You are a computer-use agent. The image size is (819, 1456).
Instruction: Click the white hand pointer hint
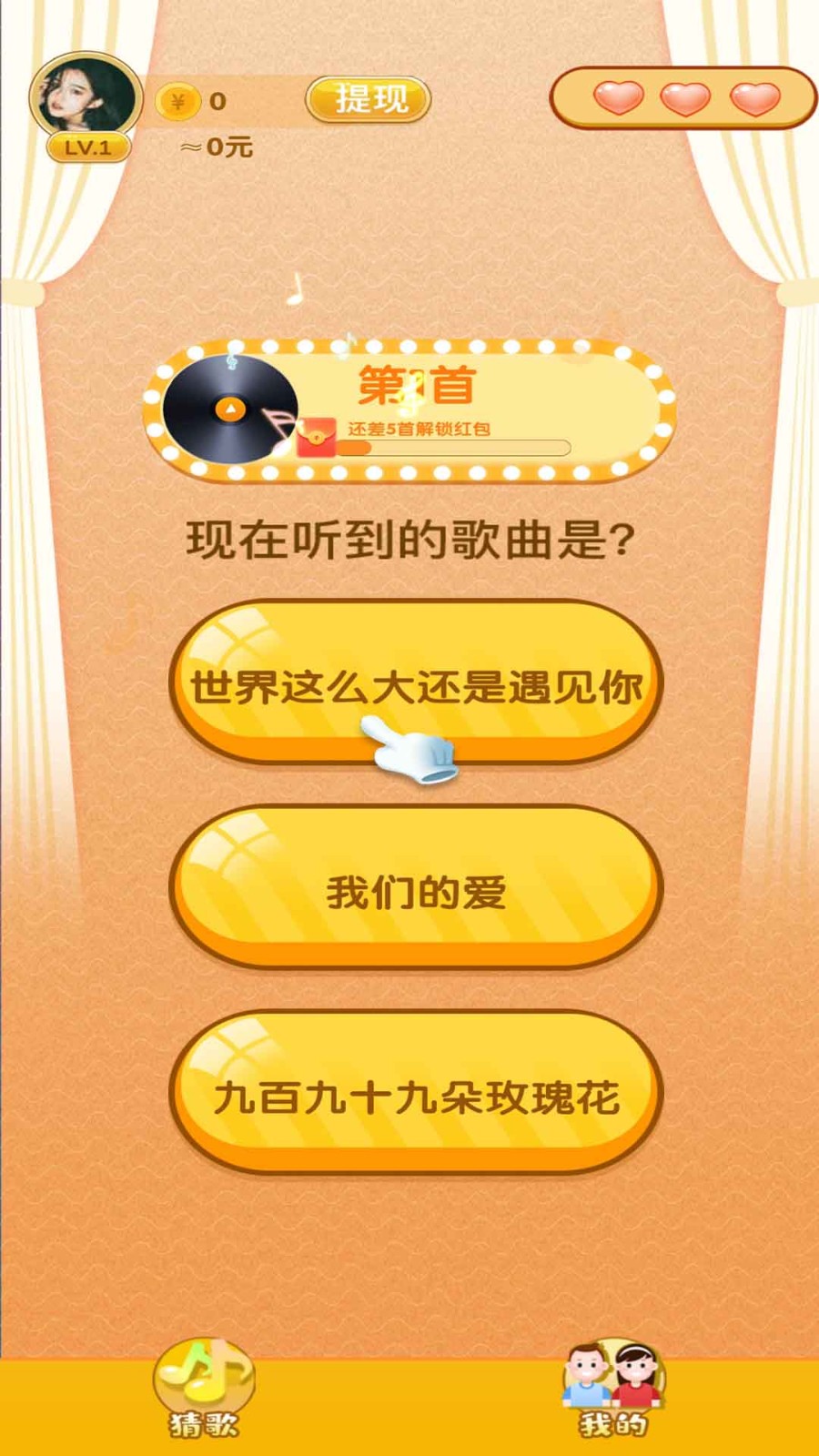pyautogui.click(x=411, y=749)
